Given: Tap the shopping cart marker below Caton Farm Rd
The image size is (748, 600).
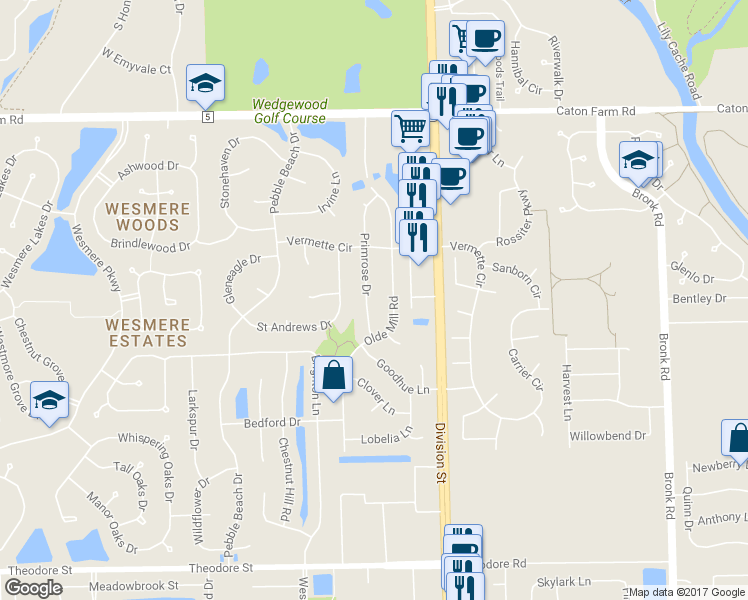Looking at the screenshot, I should 411,127.
